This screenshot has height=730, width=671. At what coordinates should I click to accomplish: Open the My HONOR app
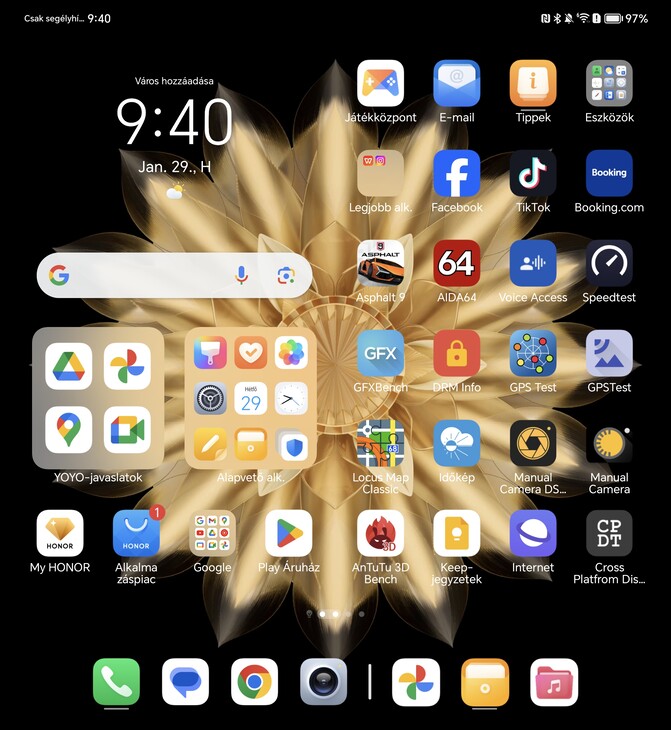click(x=60, y=534)
